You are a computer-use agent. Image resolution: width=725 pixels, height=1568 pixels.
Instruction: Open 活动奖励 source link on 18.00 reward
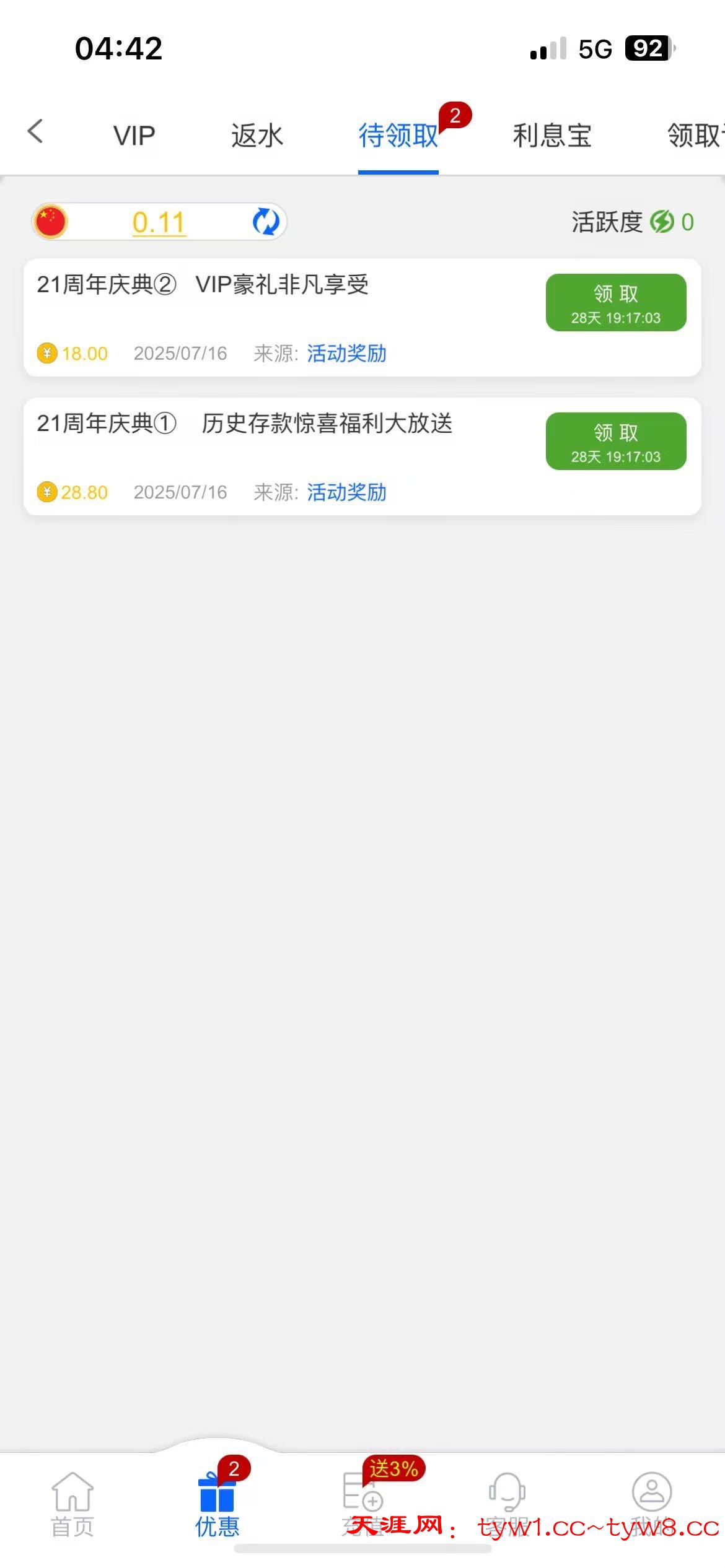coord(346,354)
